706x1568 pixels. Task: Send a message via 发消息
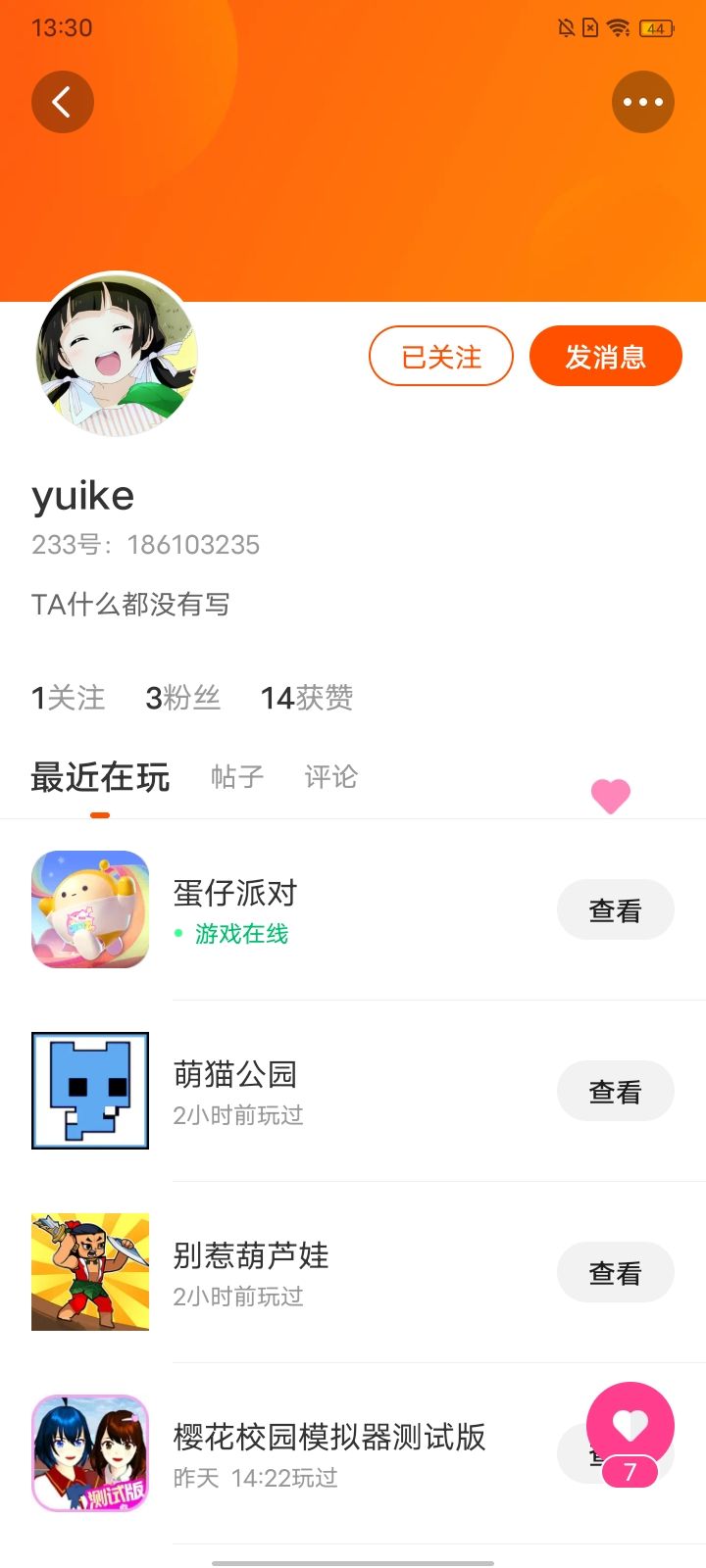(x=605, y=357)
